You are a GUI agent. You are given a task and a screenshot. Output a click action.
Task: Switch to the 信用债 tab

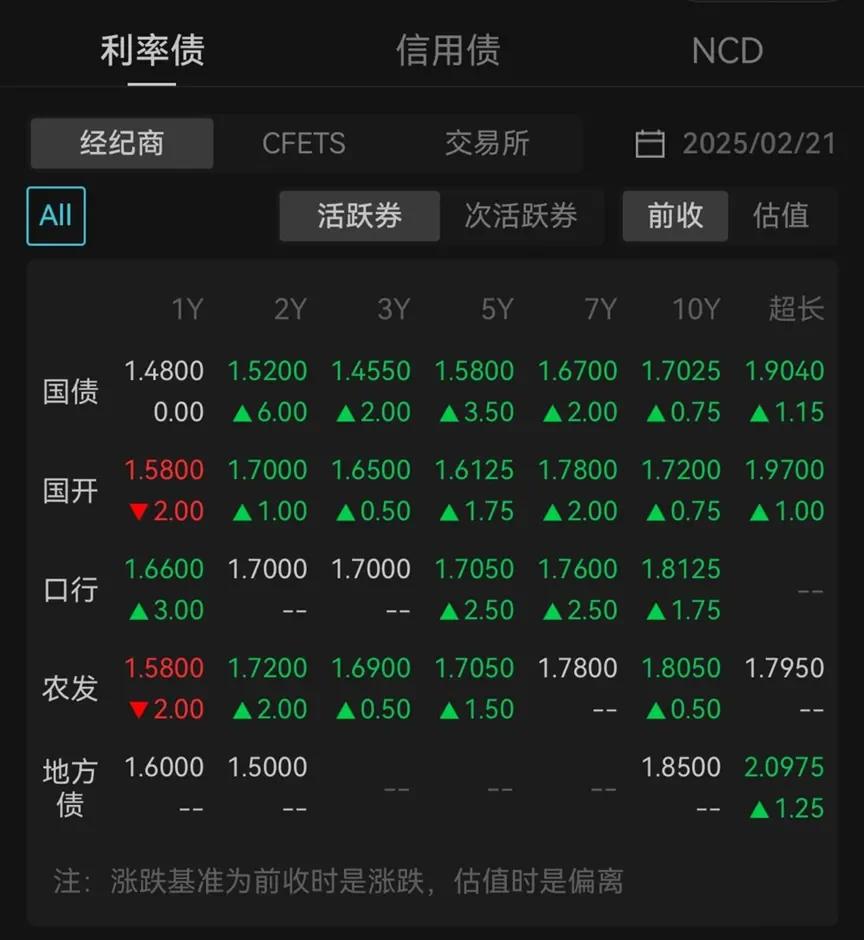(x=448, y=51)
